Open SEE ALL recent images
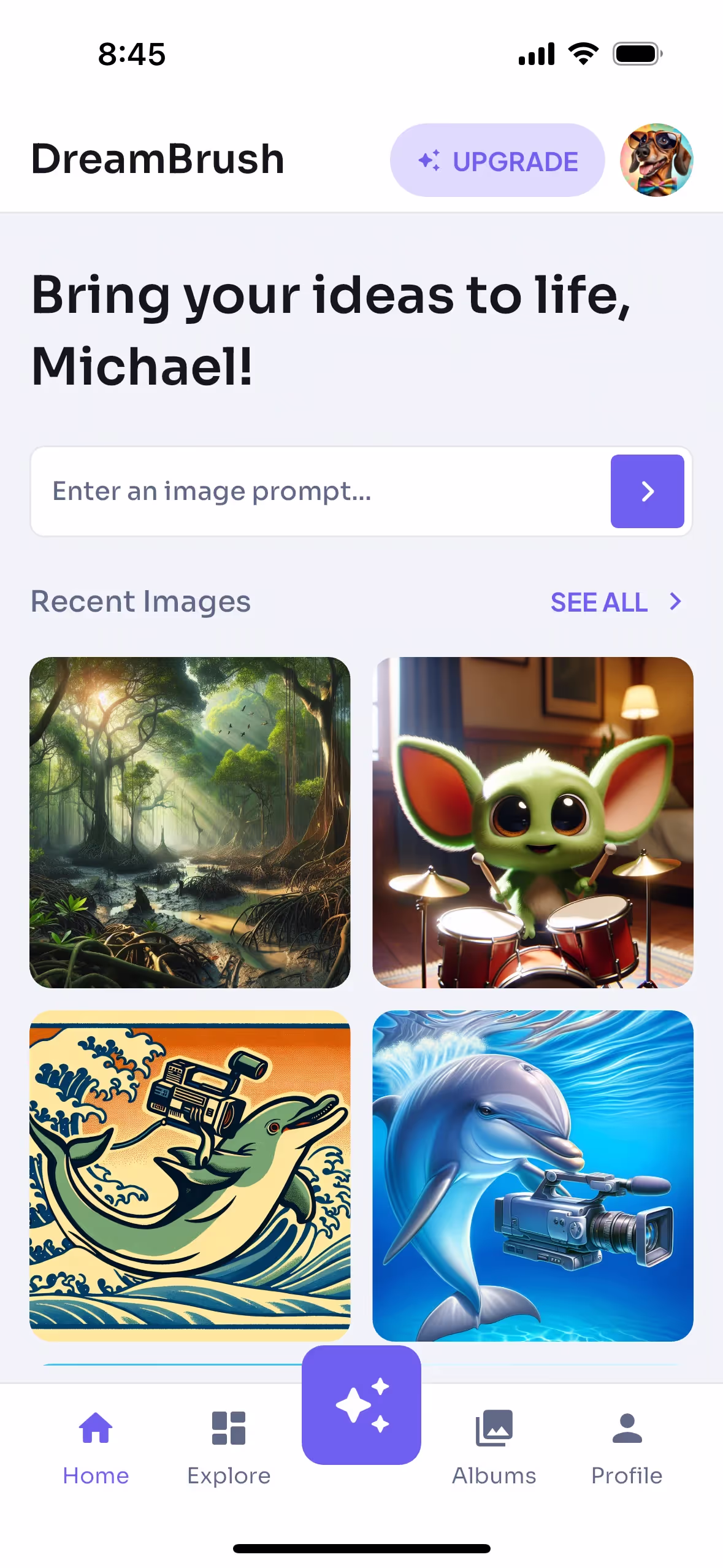This screenshot has height=1568, width=723. pyautogui.click(x=614, y=602)
